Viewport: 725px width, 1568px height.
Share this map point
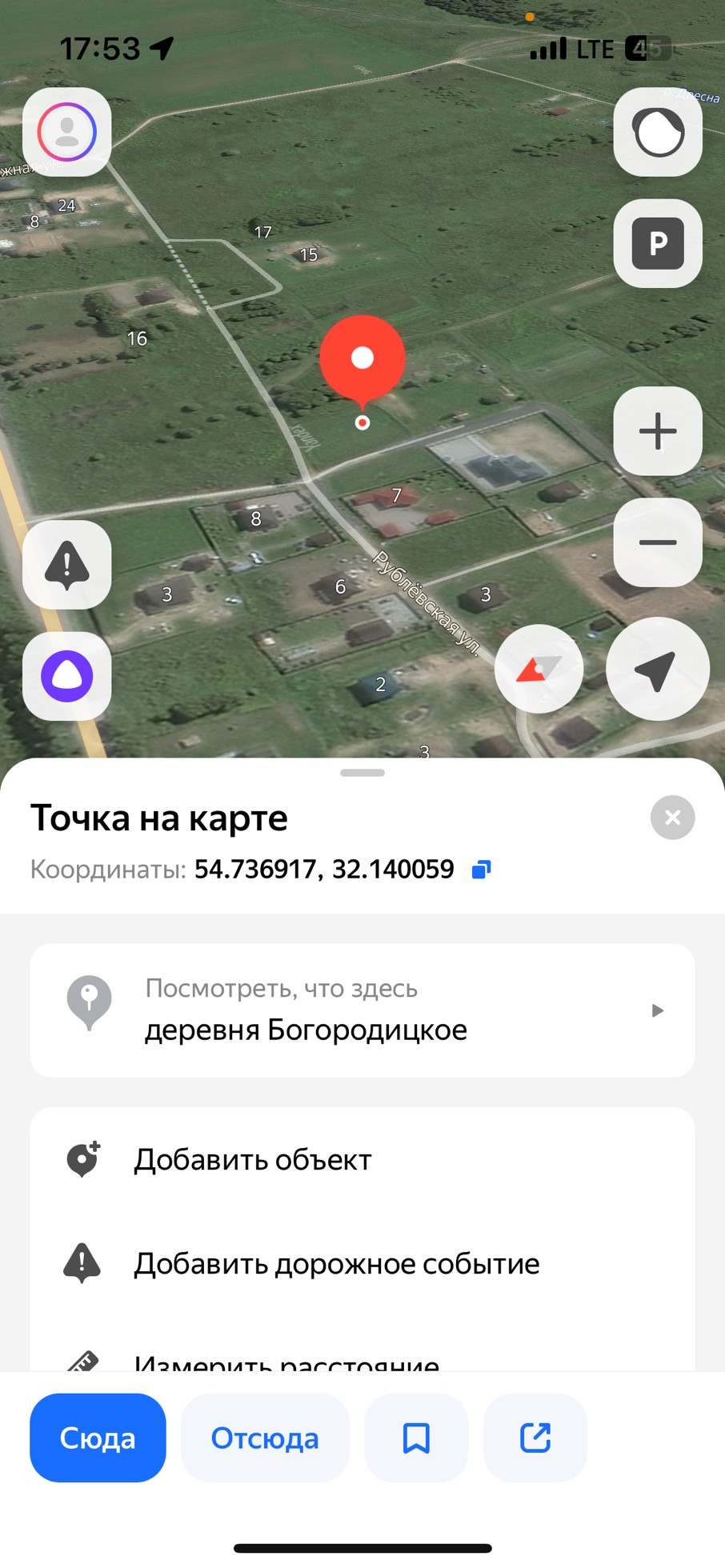(535, 1438)
